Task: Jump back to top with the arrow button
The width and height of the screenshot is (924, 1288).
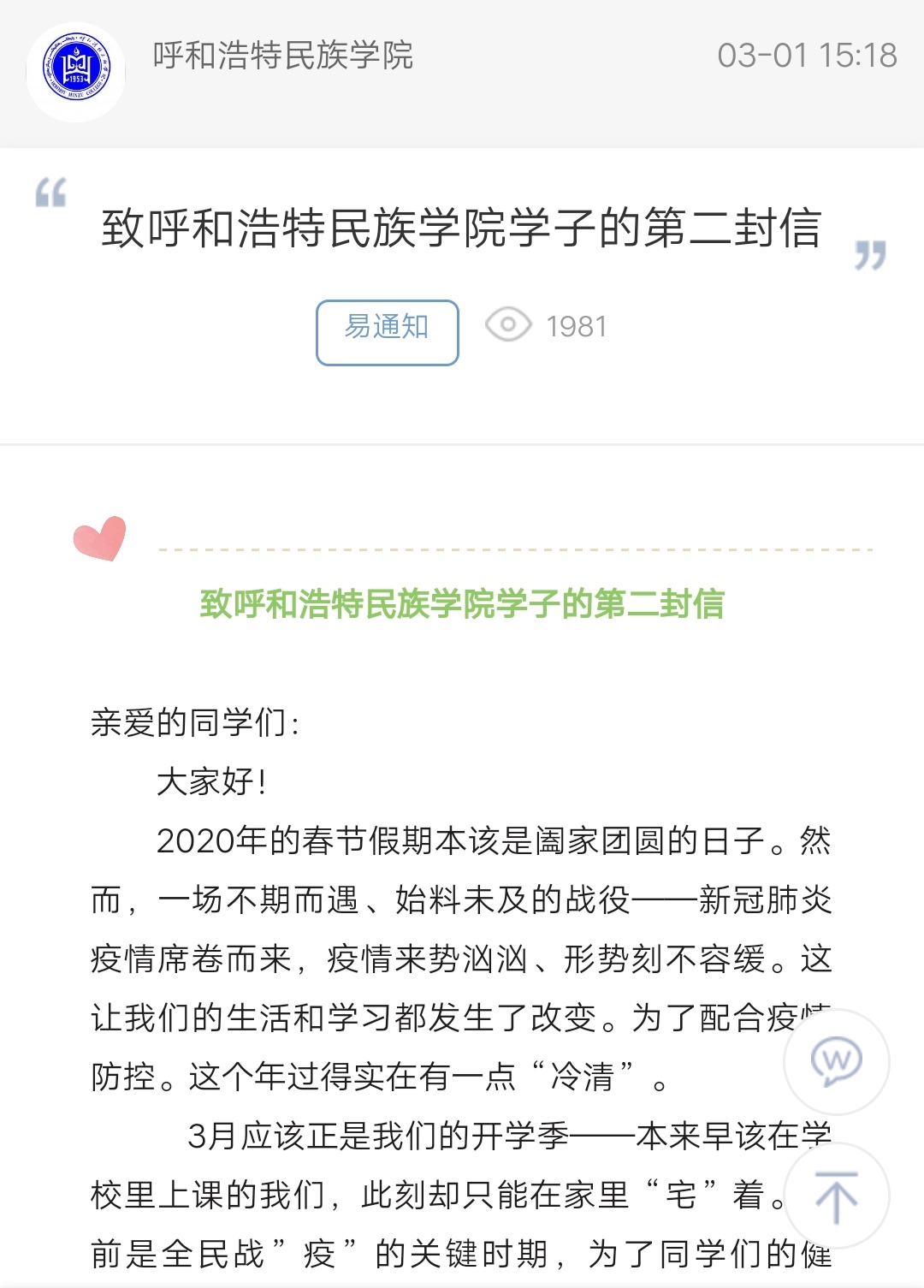Action: [836, 1195]
